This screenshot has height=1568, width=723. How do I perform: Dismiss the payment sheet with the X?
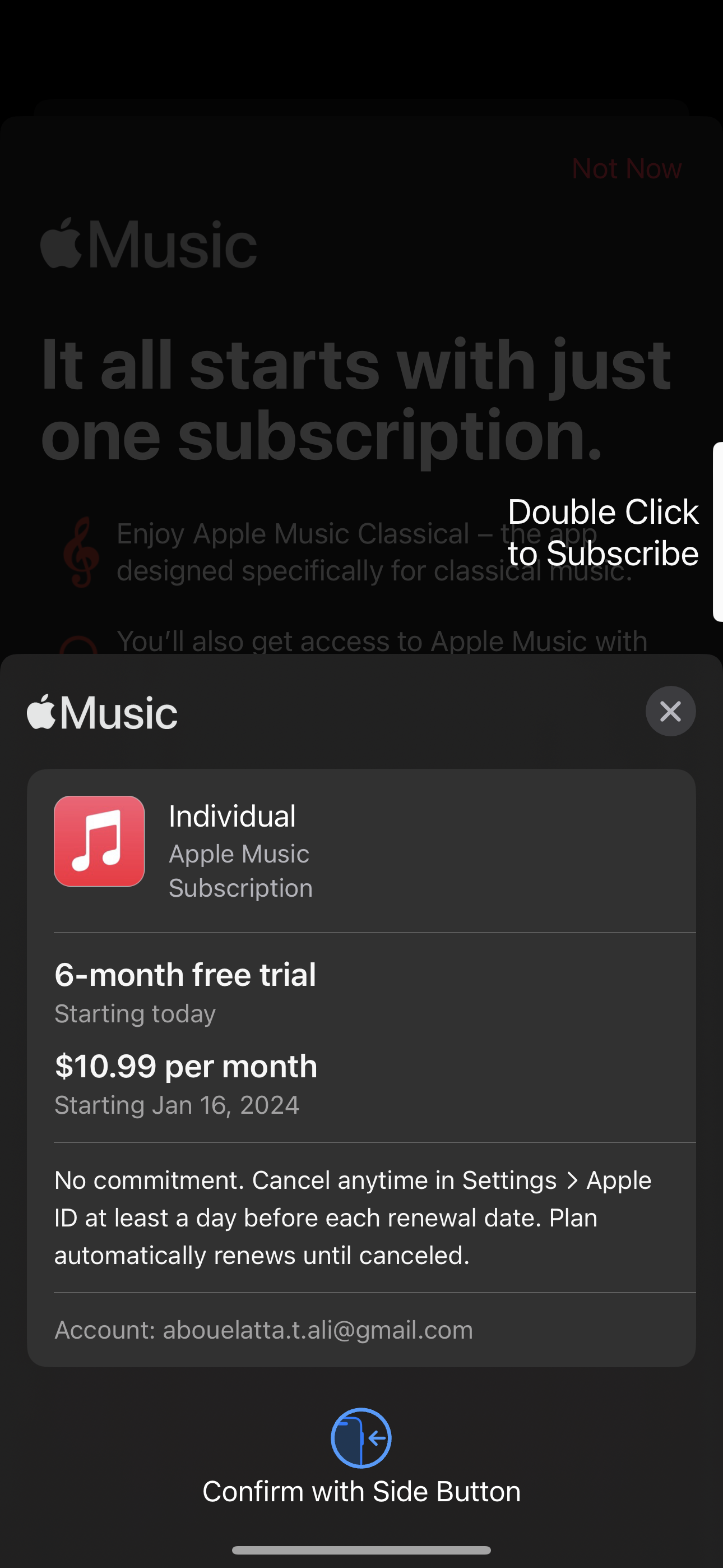coord(670,711)
